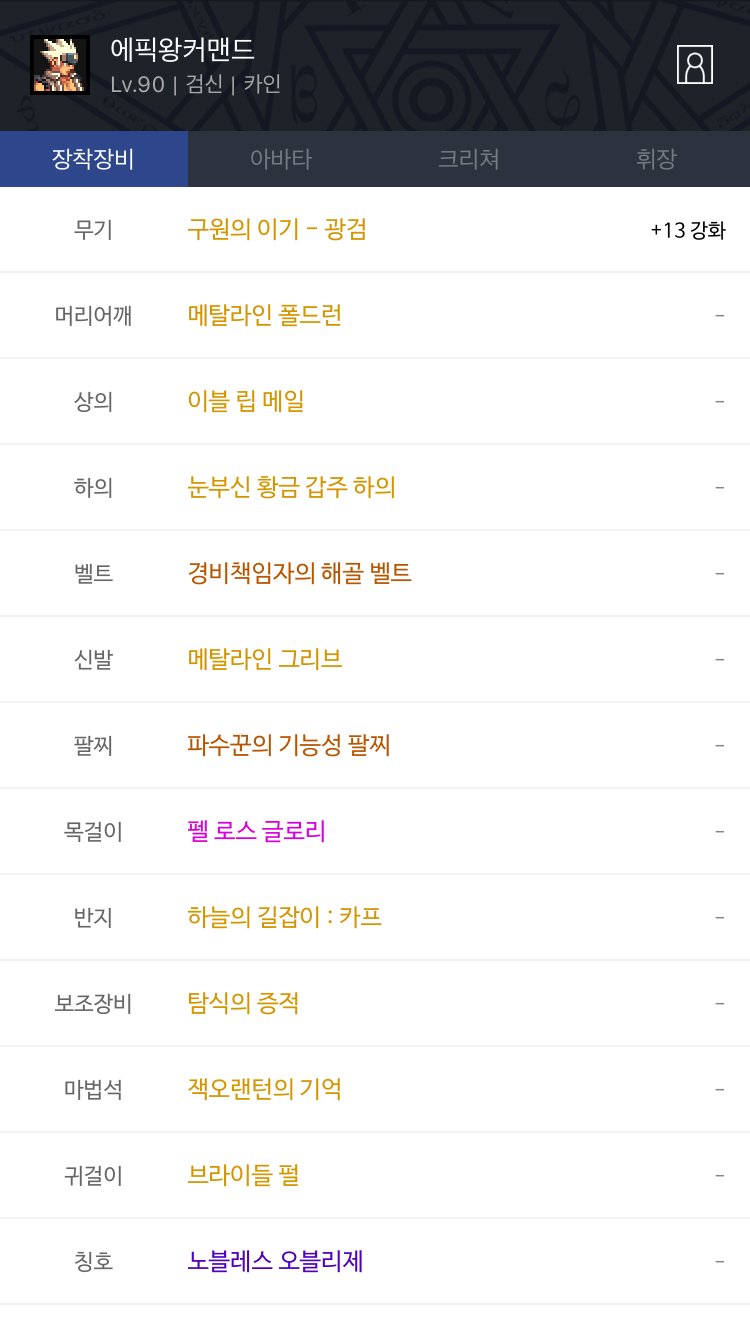
Task: Open 노블레스 오블리제 title item
Action: tap(275, 1261)
